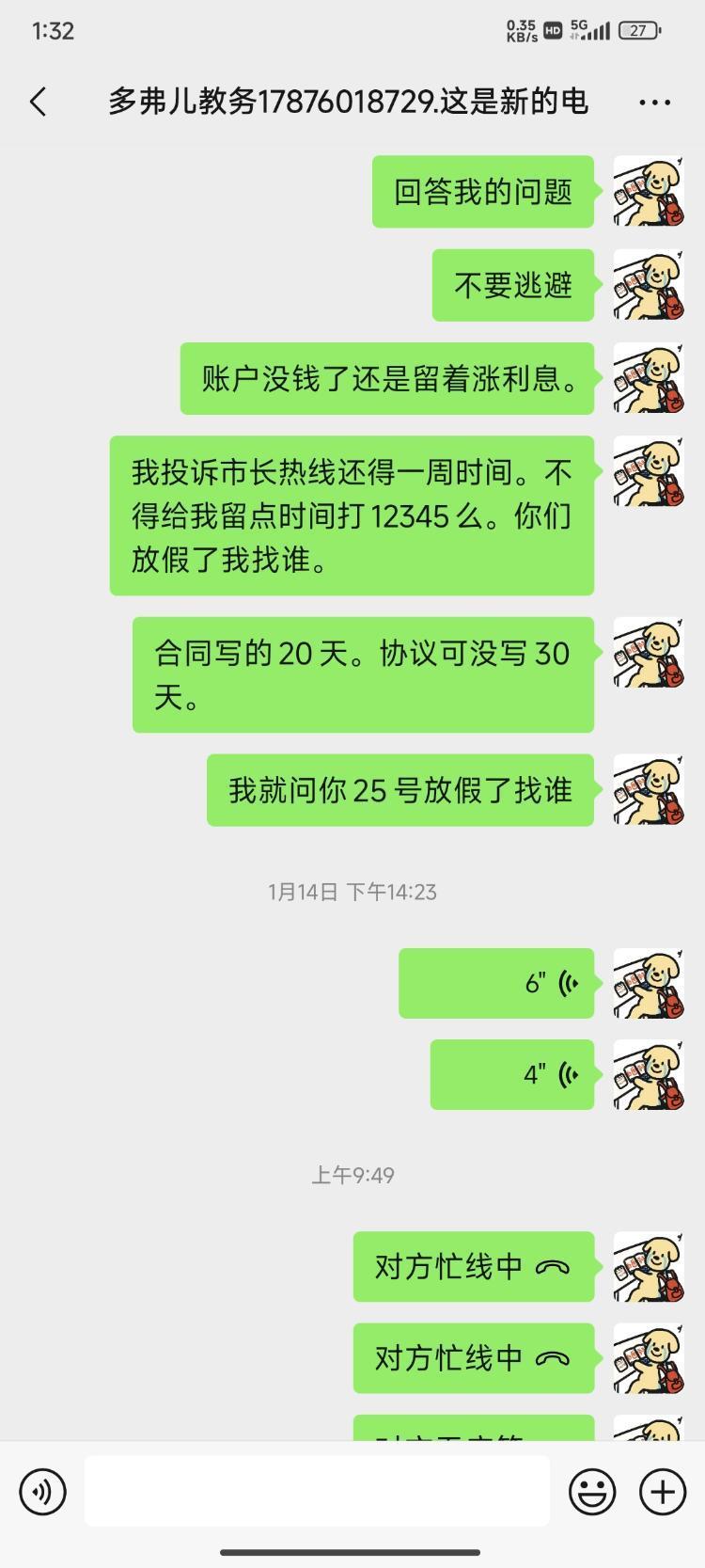Open the plus attachment menu

click(x=662, y=1491)
